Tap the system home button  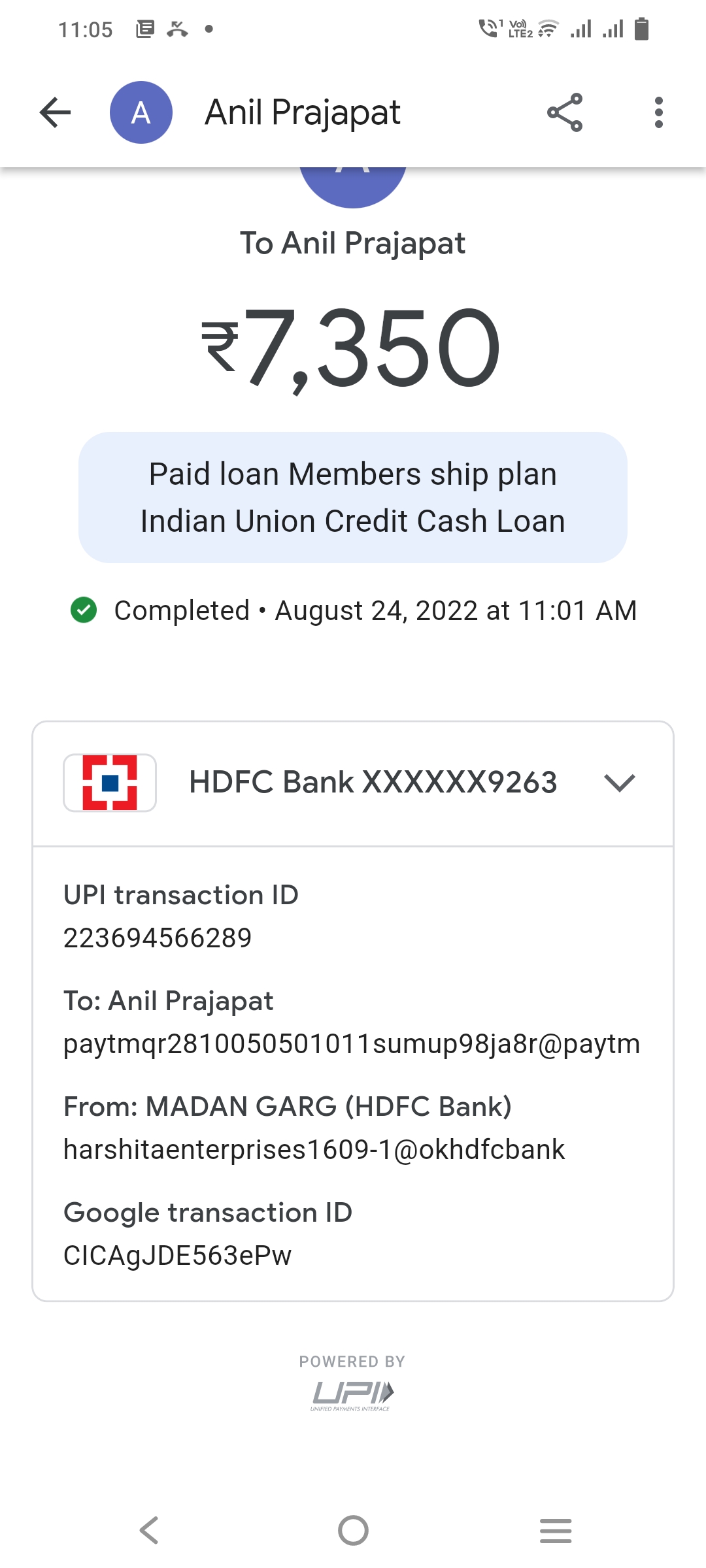(x=353, y=1530)
